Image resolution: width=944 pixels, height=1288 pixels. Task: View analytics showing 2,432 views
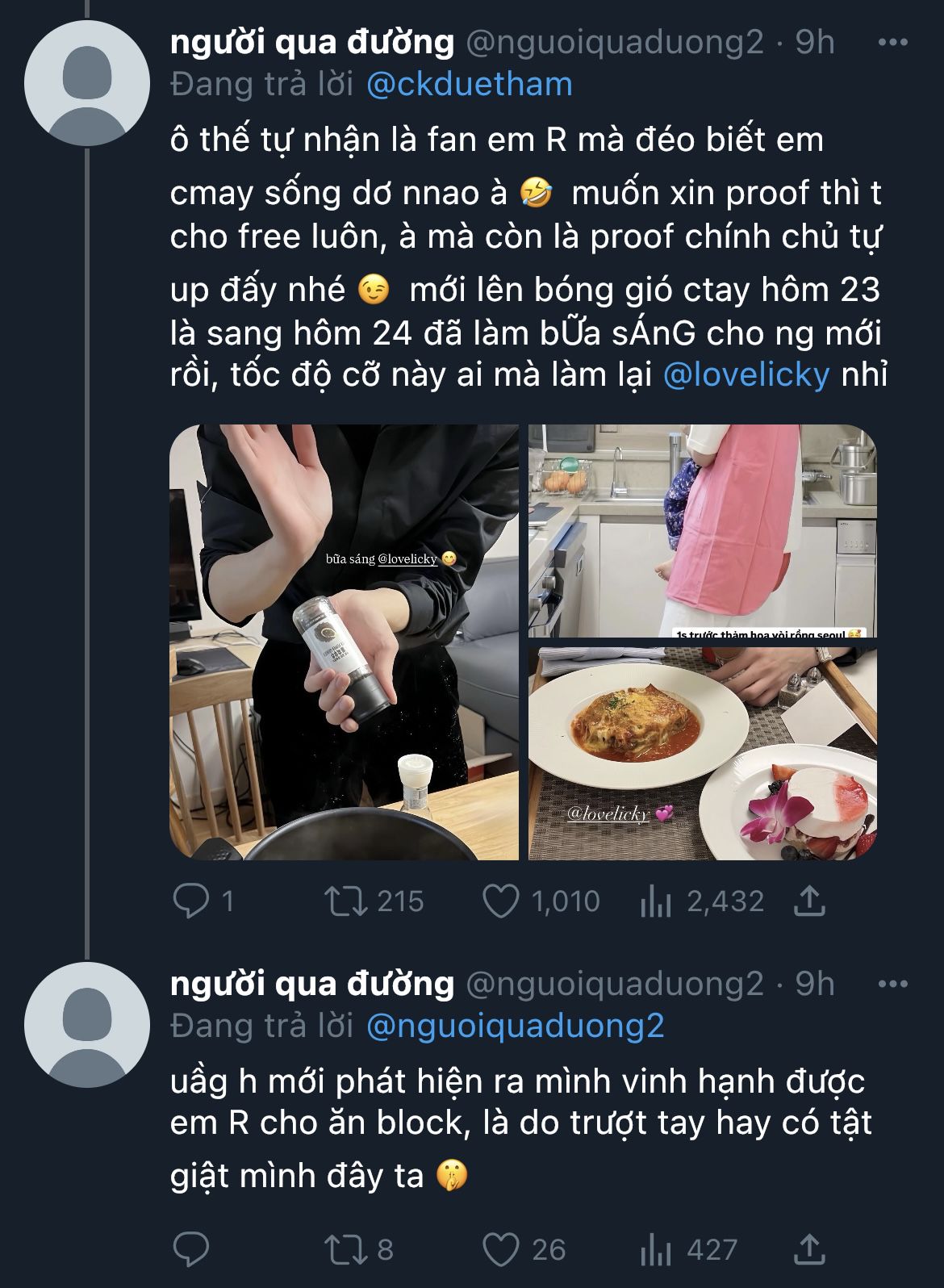click(x=655, y=901)
